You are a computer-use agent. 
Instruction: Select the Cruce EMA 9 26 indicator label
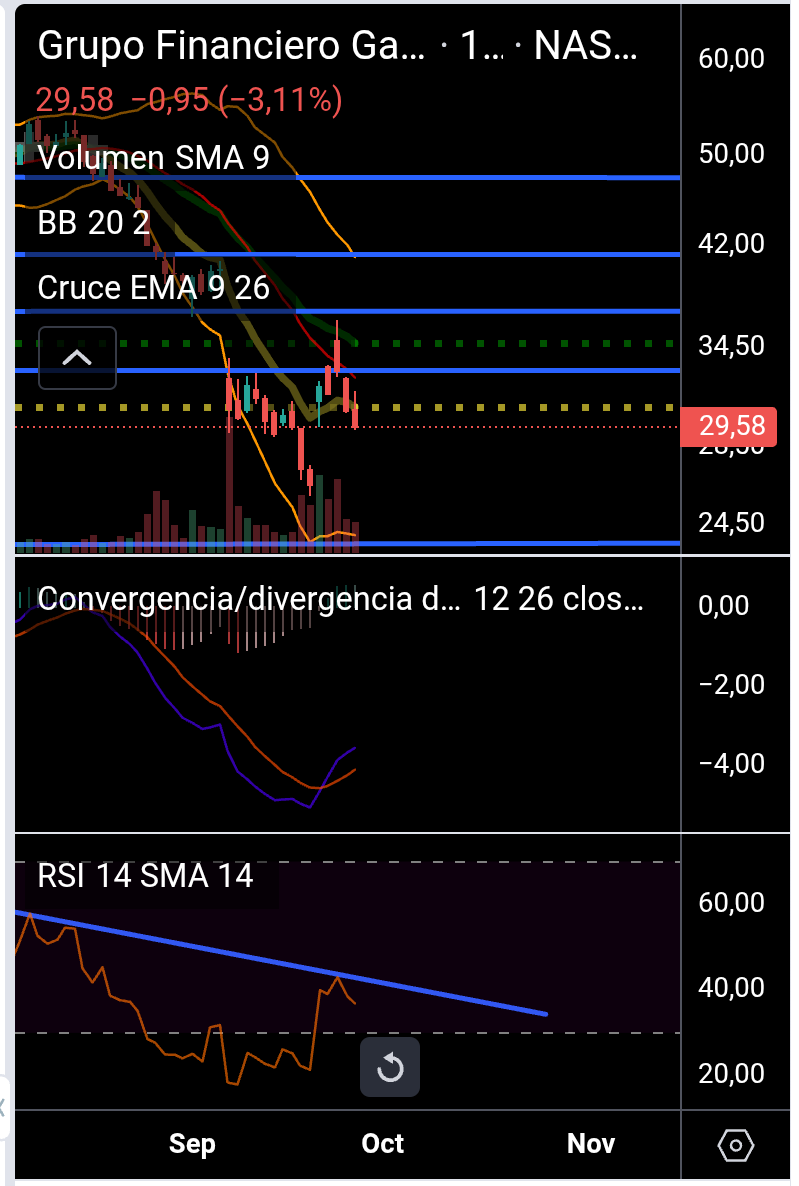coord(153,288)
